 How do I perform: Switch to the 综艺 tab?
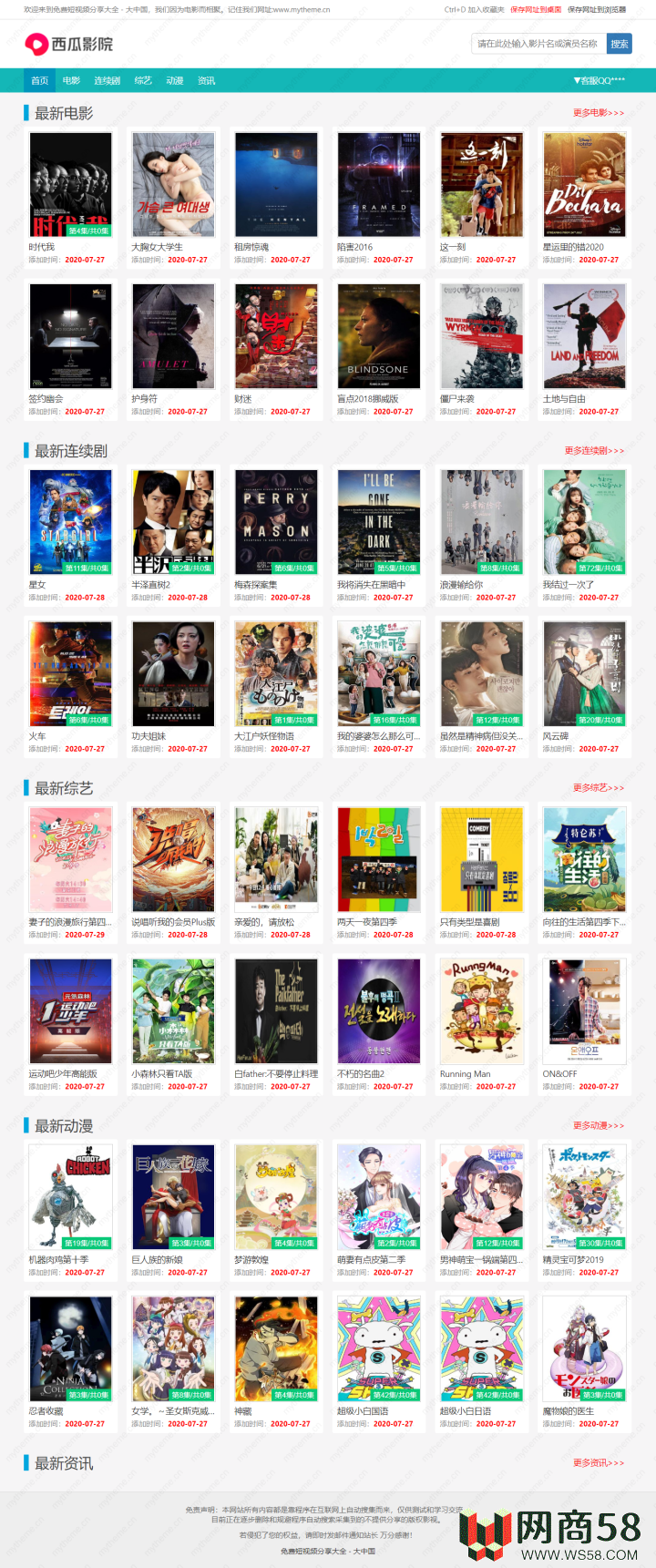click(x=143, y=81)
